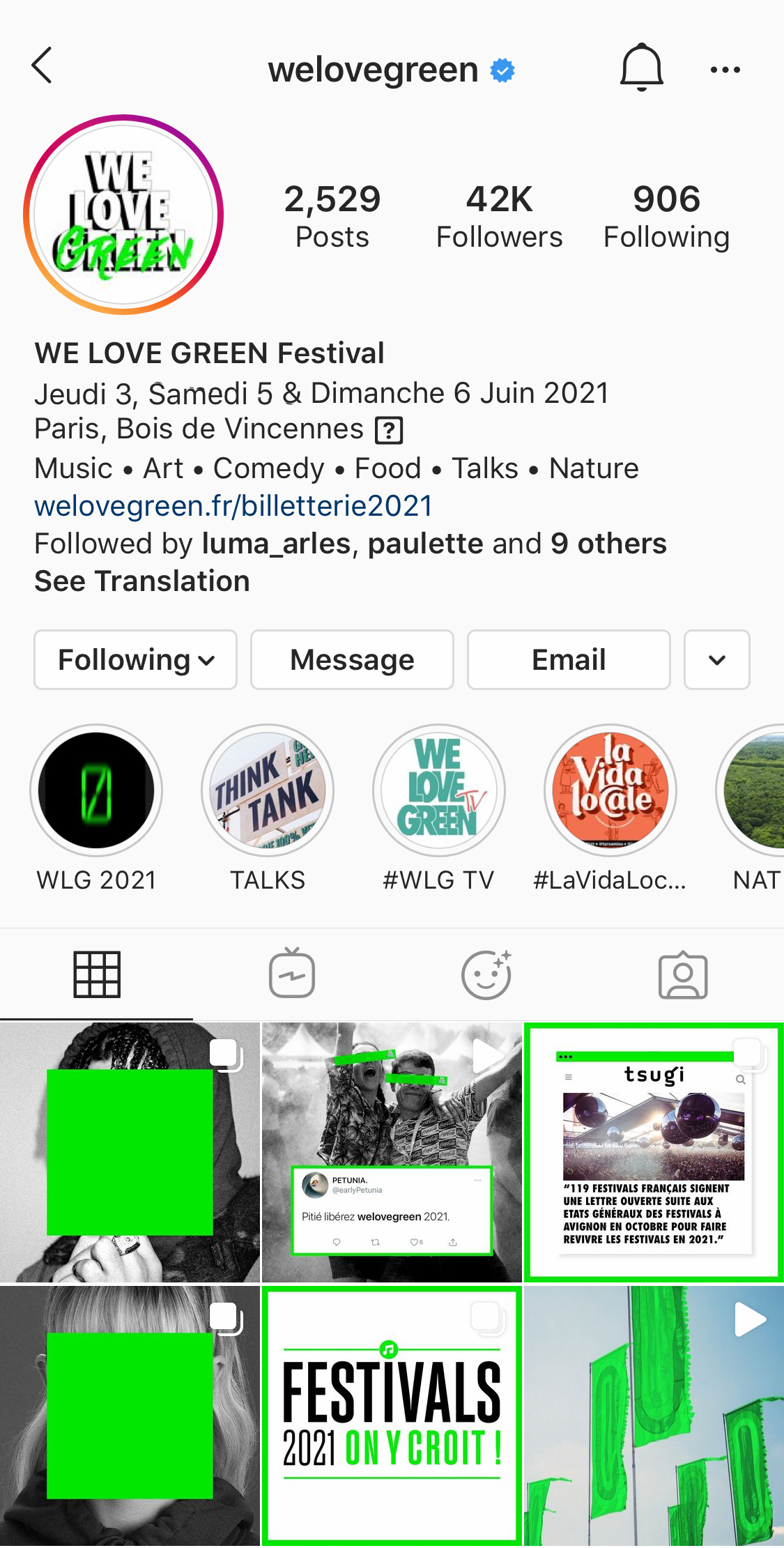Open the notifications bell
The width and height of the screenshot is (784, 1548).
[x=641, y=68]
